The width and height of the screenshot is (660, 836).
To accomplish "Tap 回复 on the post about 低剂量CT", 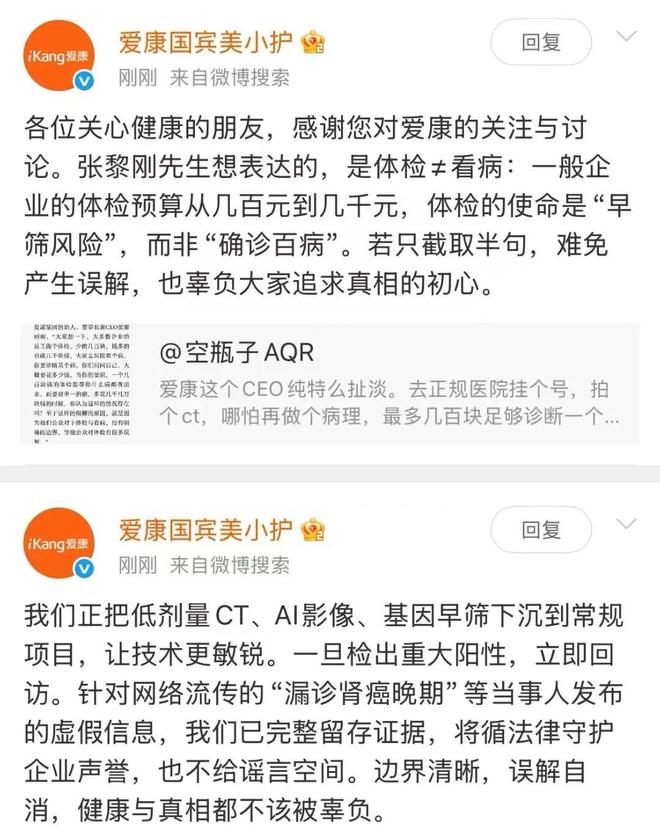I will tap(542, 528).
